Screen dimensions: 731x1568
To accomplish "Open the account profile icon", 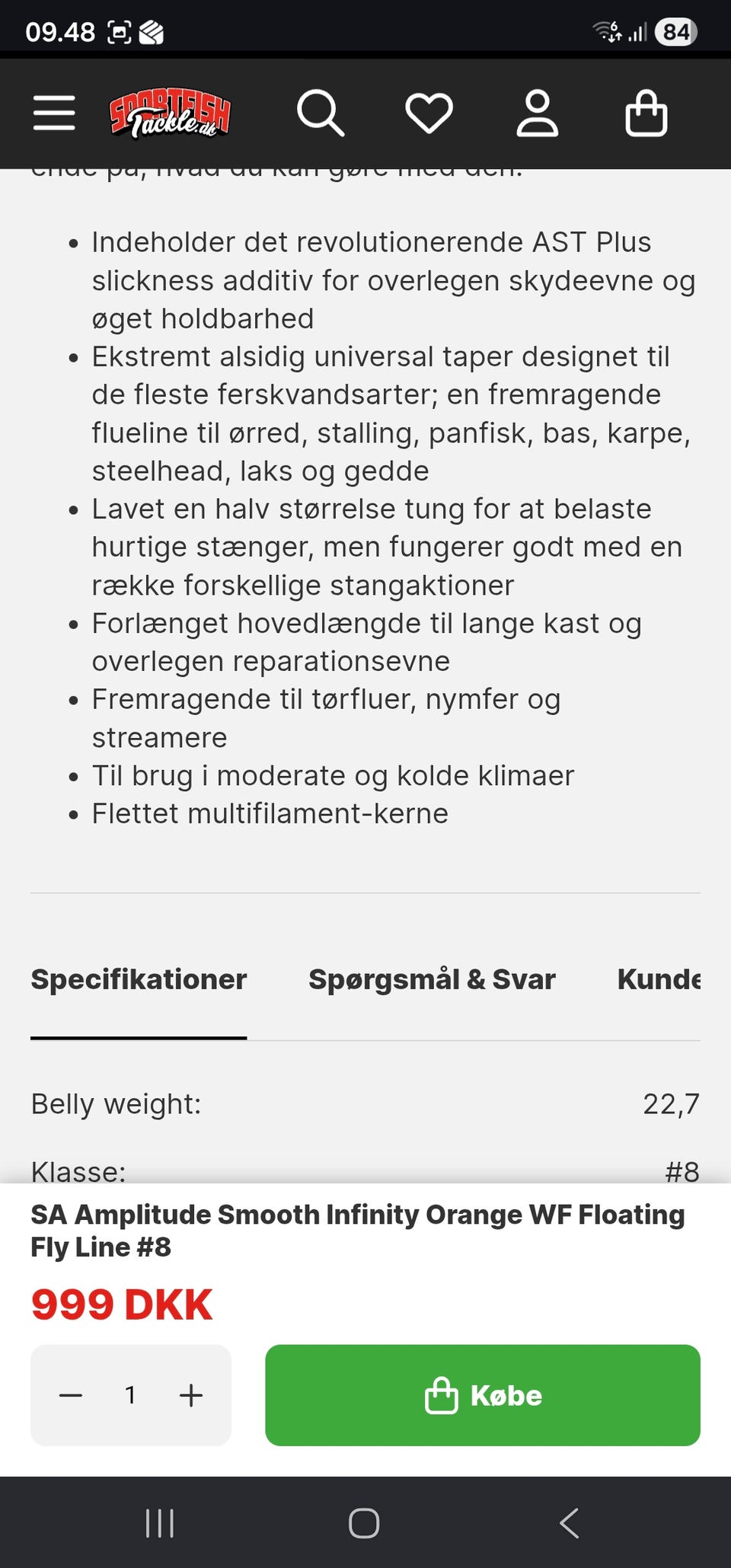I will (x=538, y=113).
